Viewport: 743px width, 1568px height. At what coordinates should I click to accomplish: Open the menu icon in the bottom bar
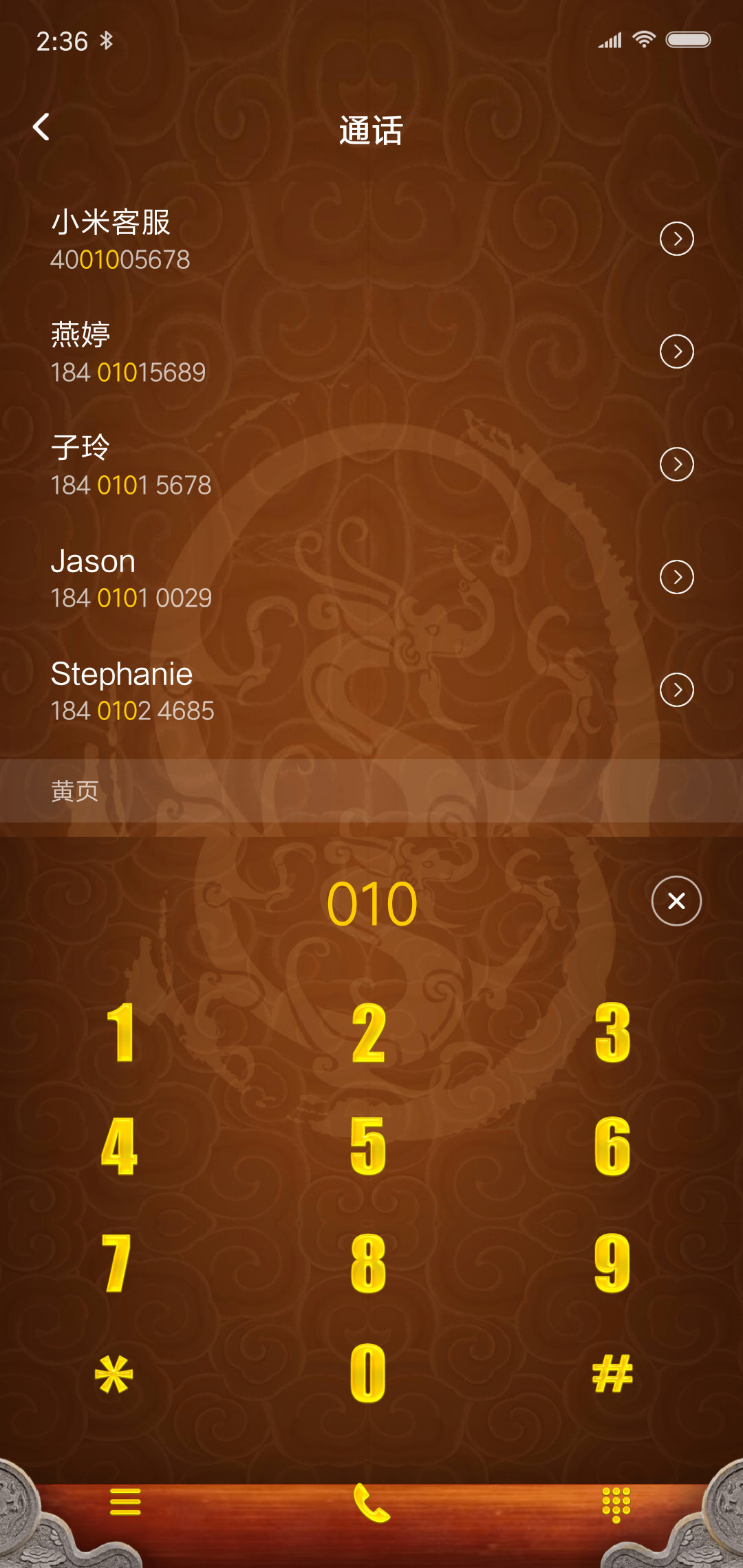click(x=125, y=1501)
